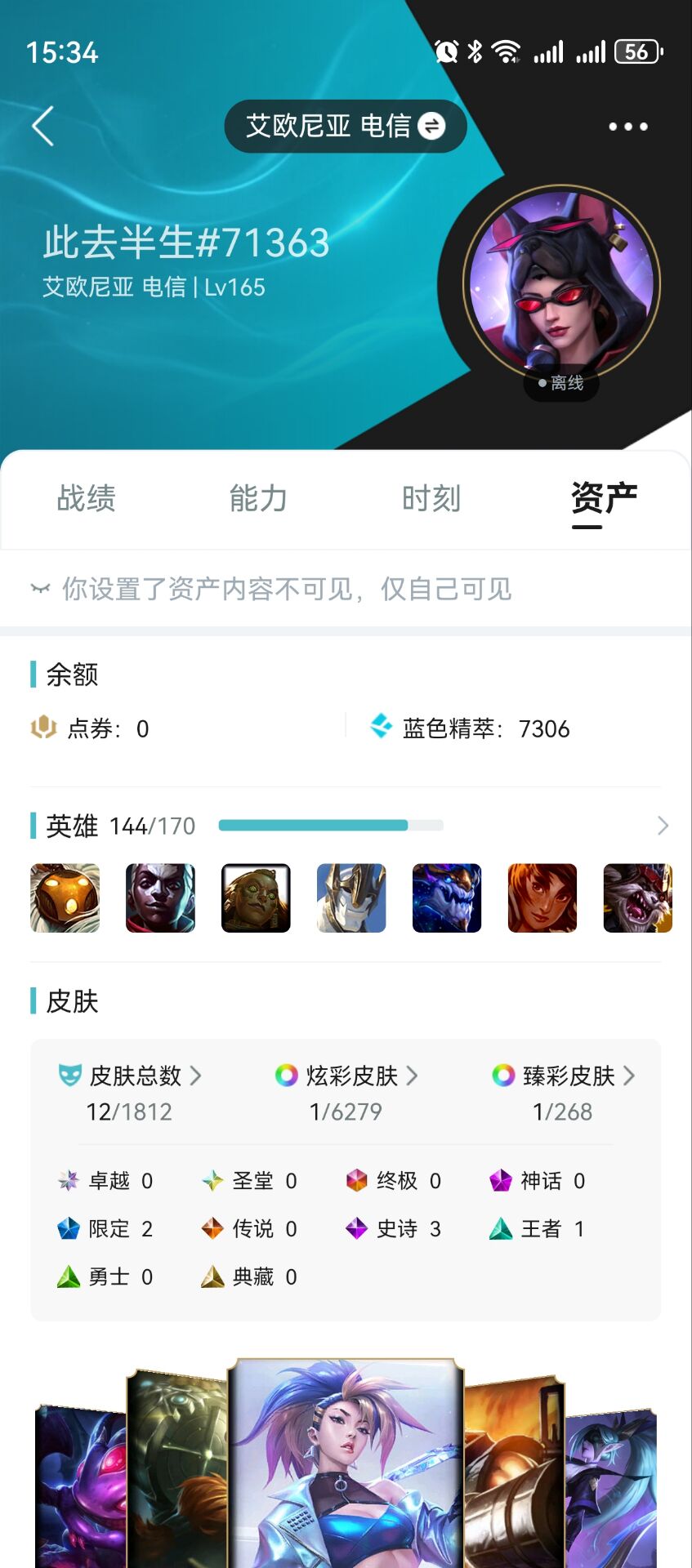The height and width of the screenshot is (1568, 692).
Task: Switch server via 艾欧尼亚 电信 selector
Action: [345, 126]
